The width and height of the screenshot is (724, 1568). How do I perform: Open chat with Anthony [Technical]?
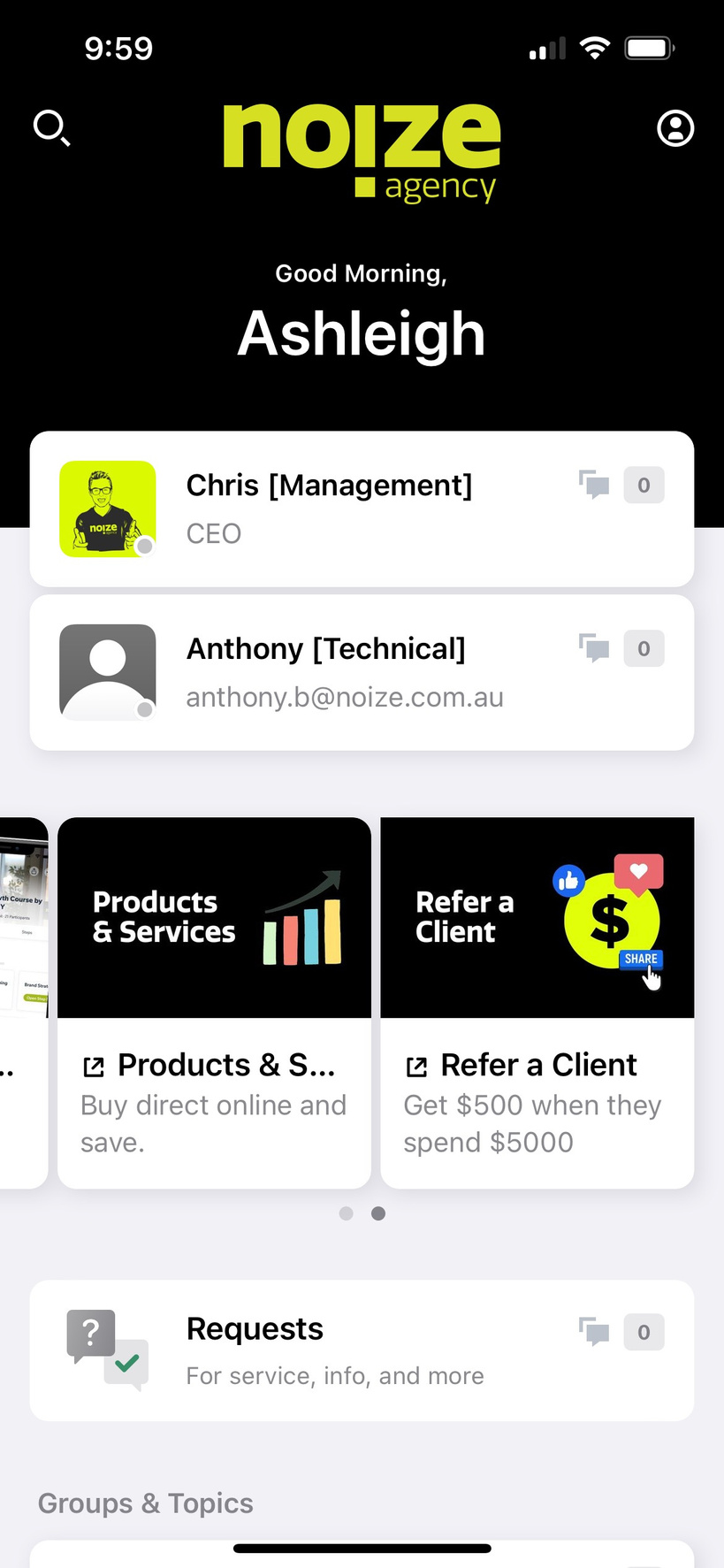tap(361, 672)
